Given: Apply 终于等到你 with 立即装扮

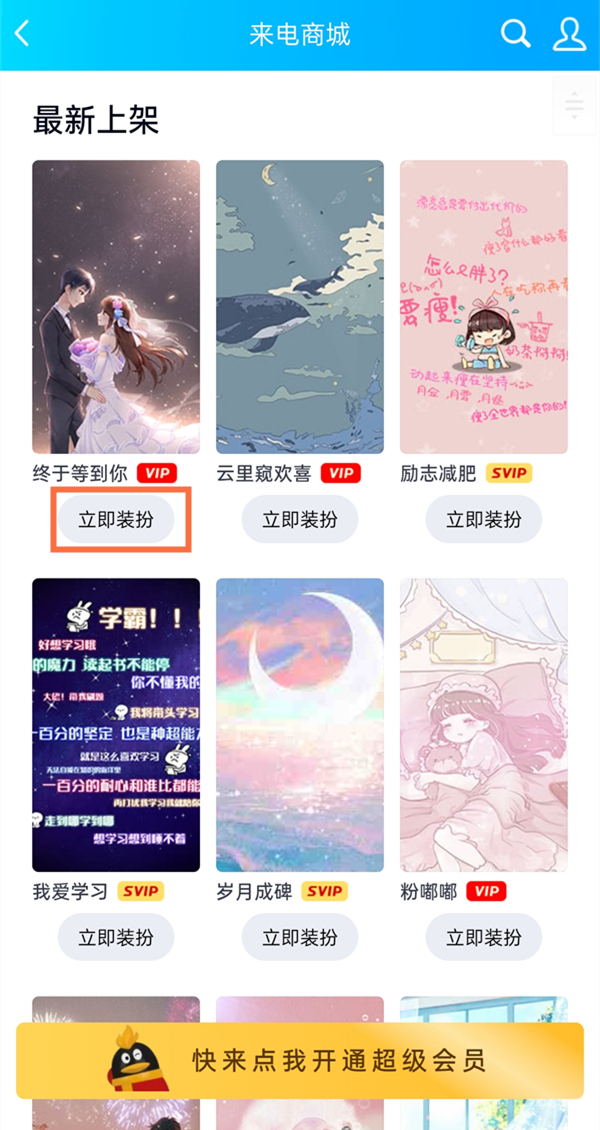Looking at the screenshot, I should (x=116, y=520).
